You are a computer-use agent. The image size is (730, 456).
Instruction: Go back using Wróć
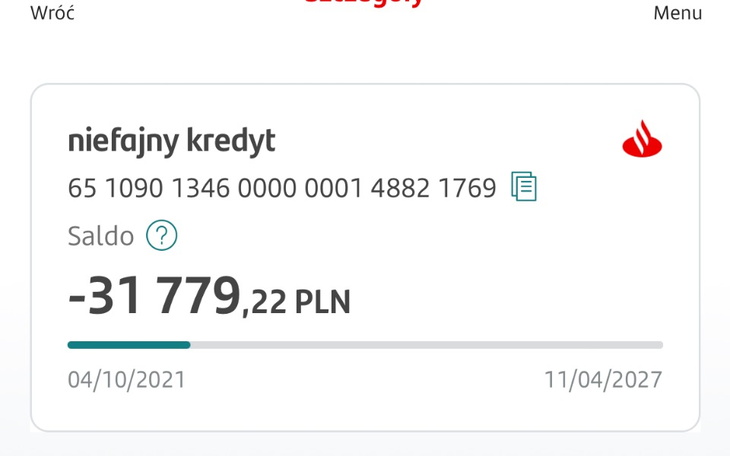point(52,13)
